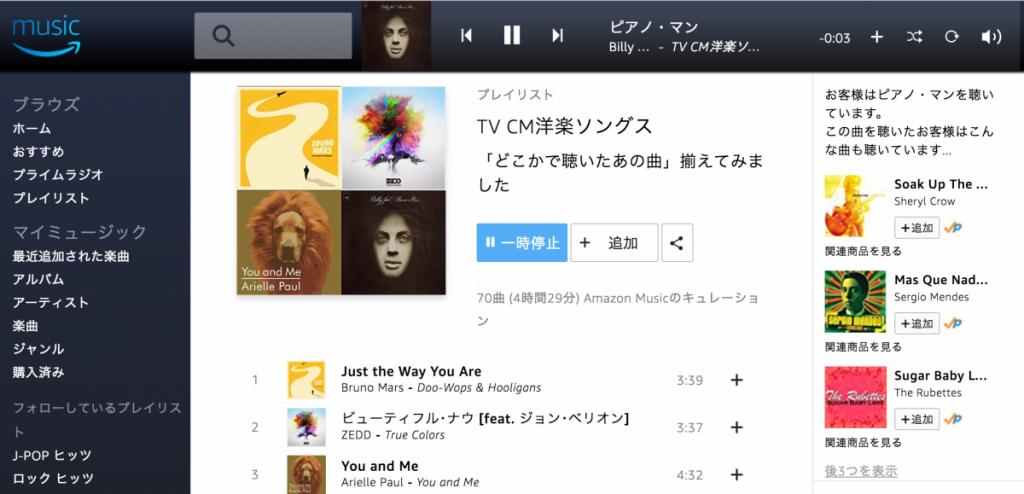Open ホーム in the sidebar

click(32, 129)
